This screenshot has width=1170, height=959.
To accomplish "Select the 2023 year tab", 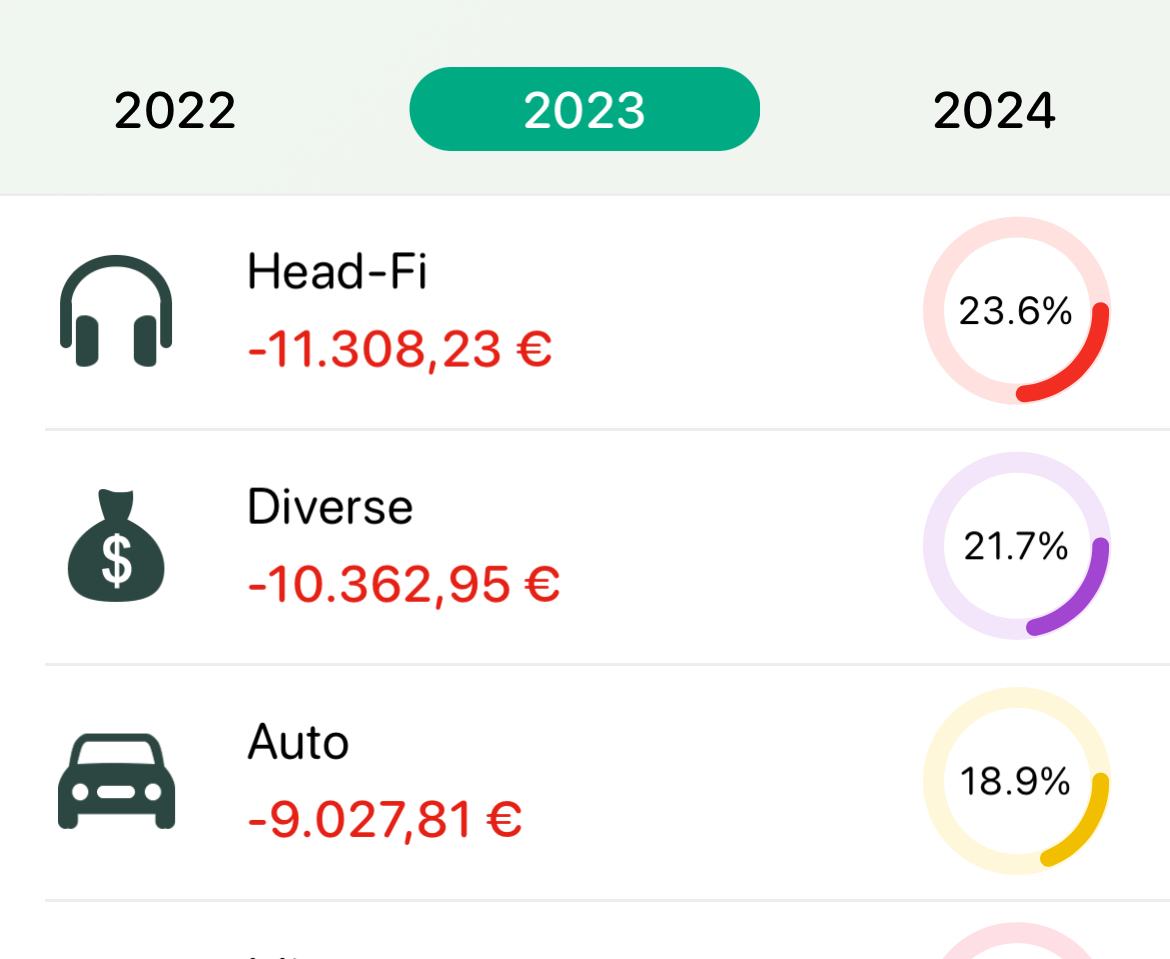I will pyautogui.click(x=584, y=110).
